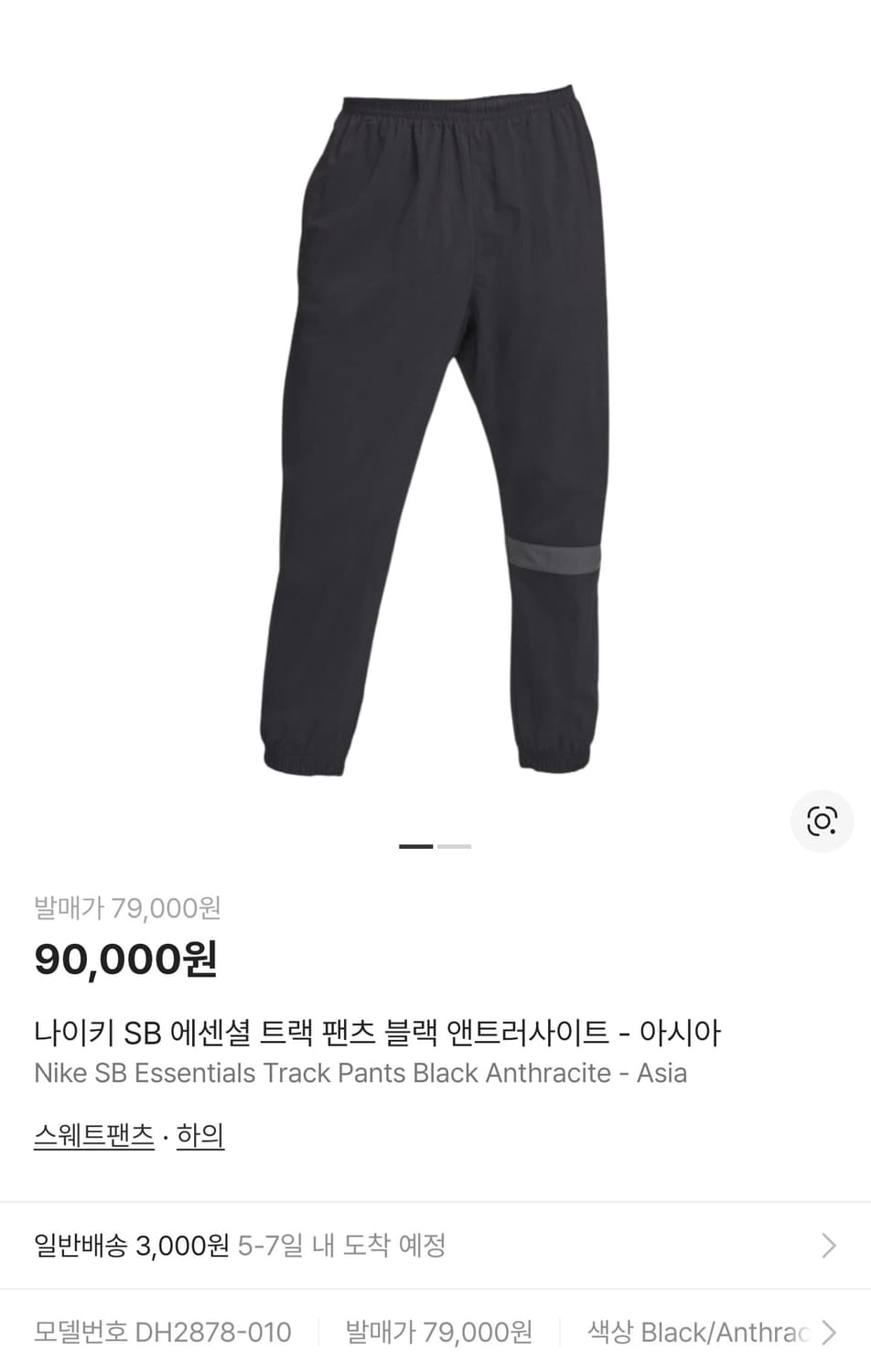Viewport: 871px width, 1372px height.
Task: Open the 스웨트팬츠 category link
Action: 93,1135
